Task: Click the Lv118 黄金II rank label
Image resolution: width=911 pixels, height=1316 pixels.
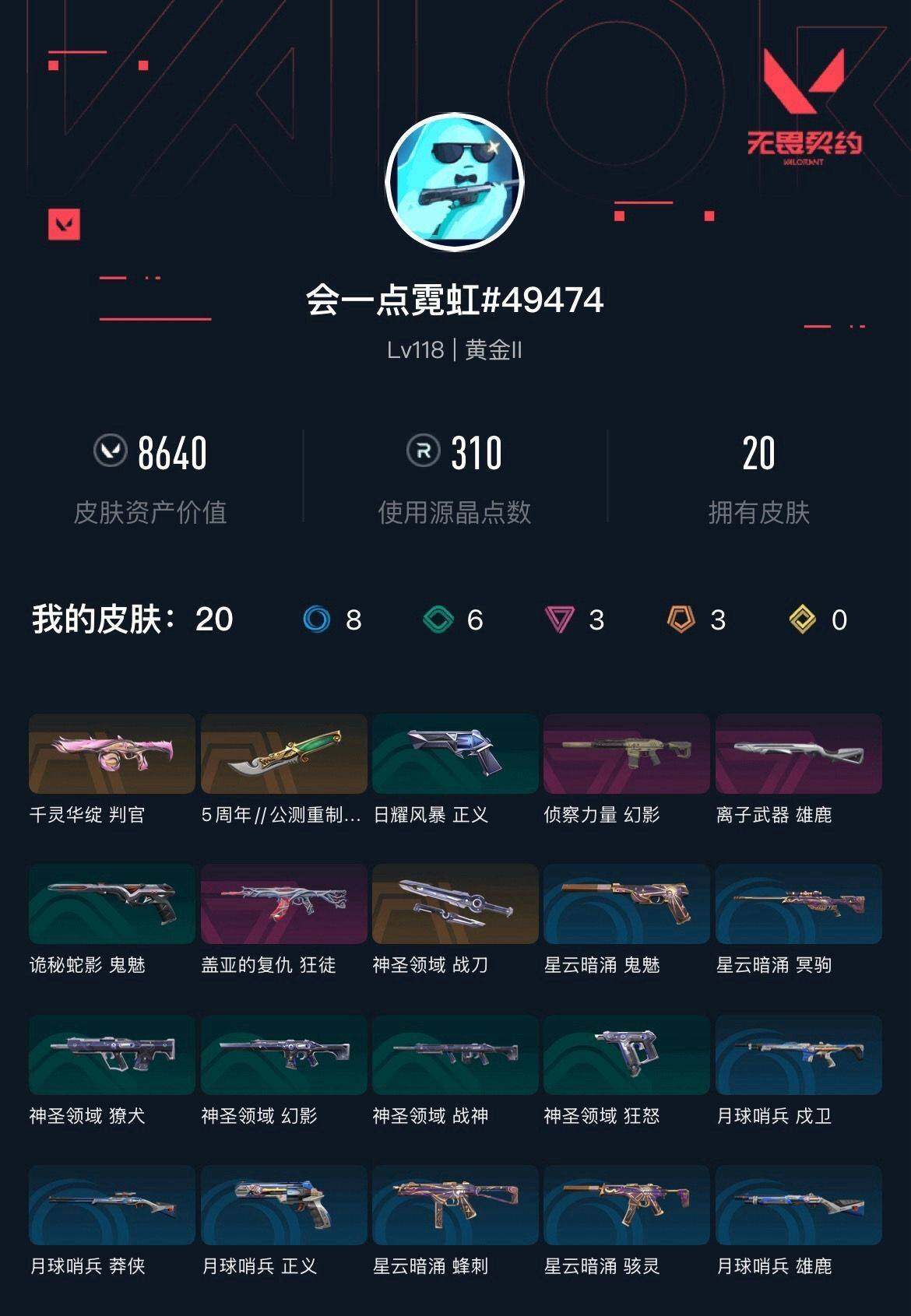Action: 455,352
